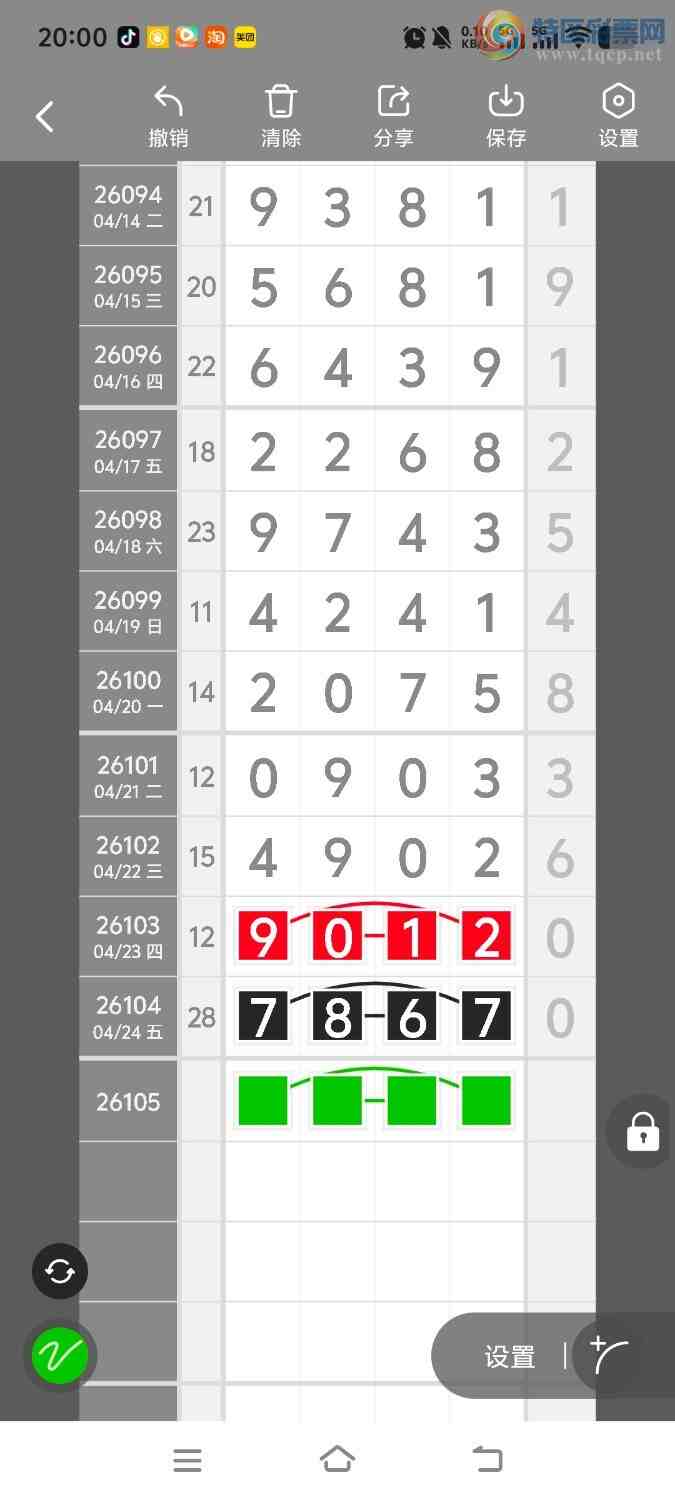Tap the circular refresh arrows button

[x=60, y=1272]
